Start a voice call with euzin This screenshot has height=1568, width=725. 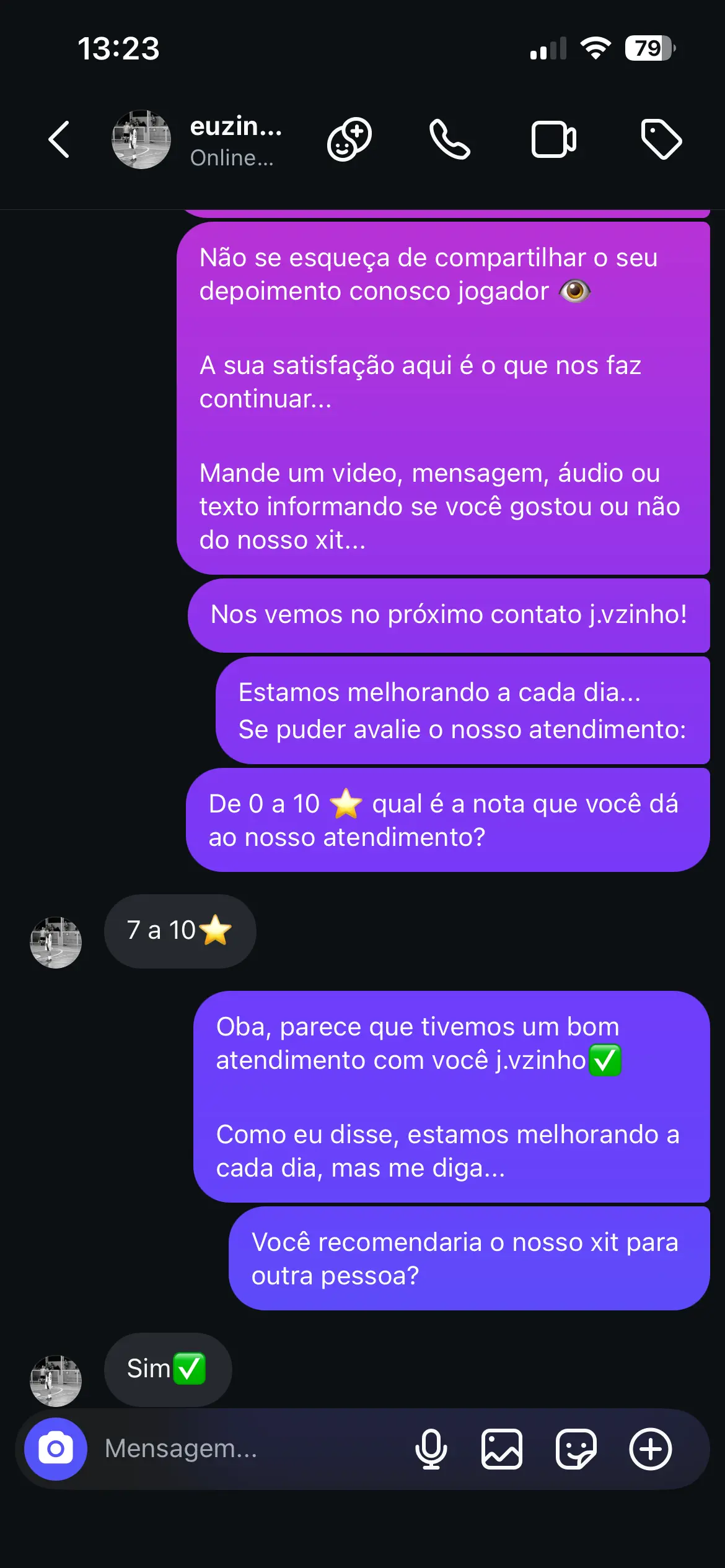450,139
